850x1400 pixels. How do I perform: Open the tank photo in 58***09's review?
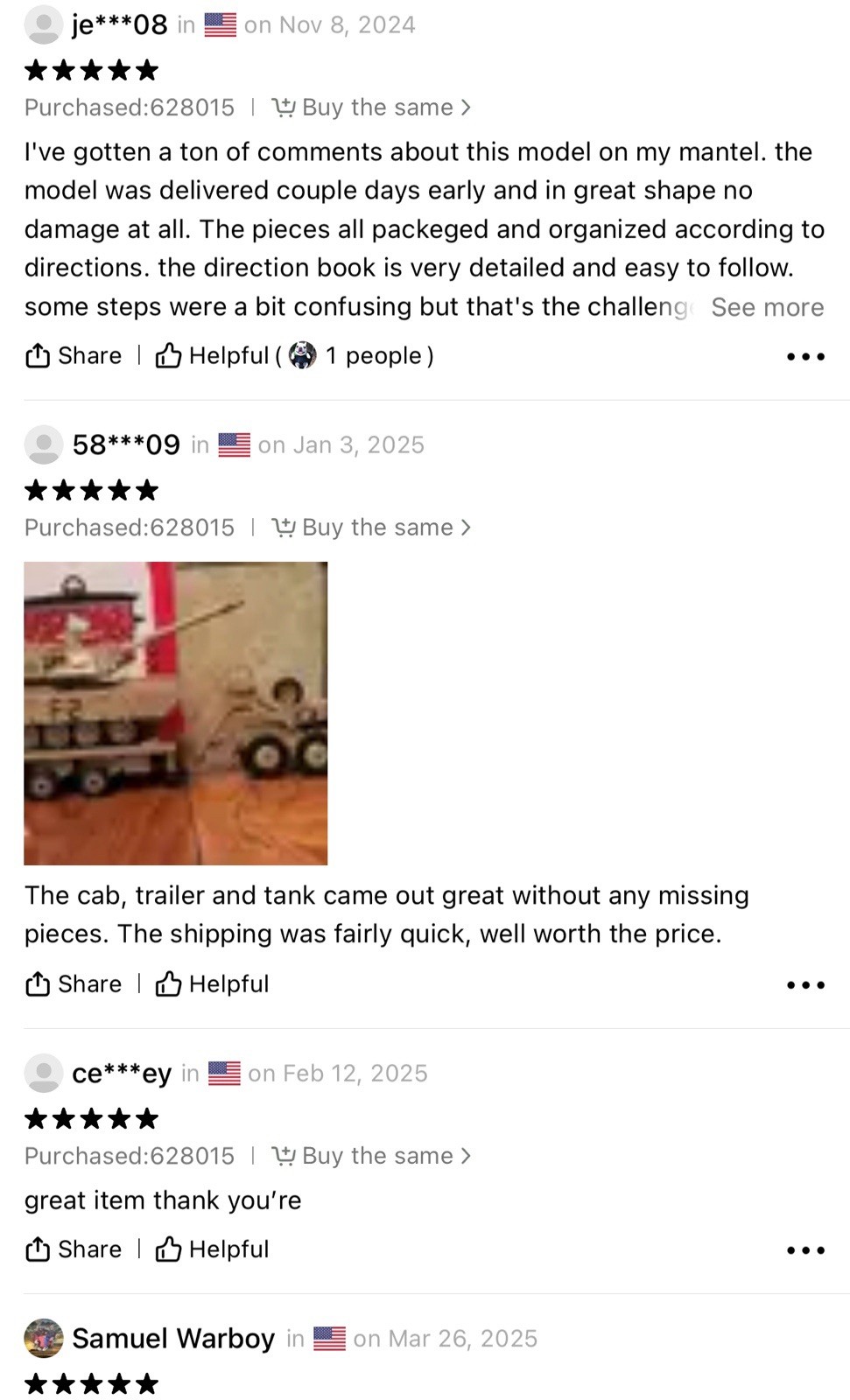point(175,713)
